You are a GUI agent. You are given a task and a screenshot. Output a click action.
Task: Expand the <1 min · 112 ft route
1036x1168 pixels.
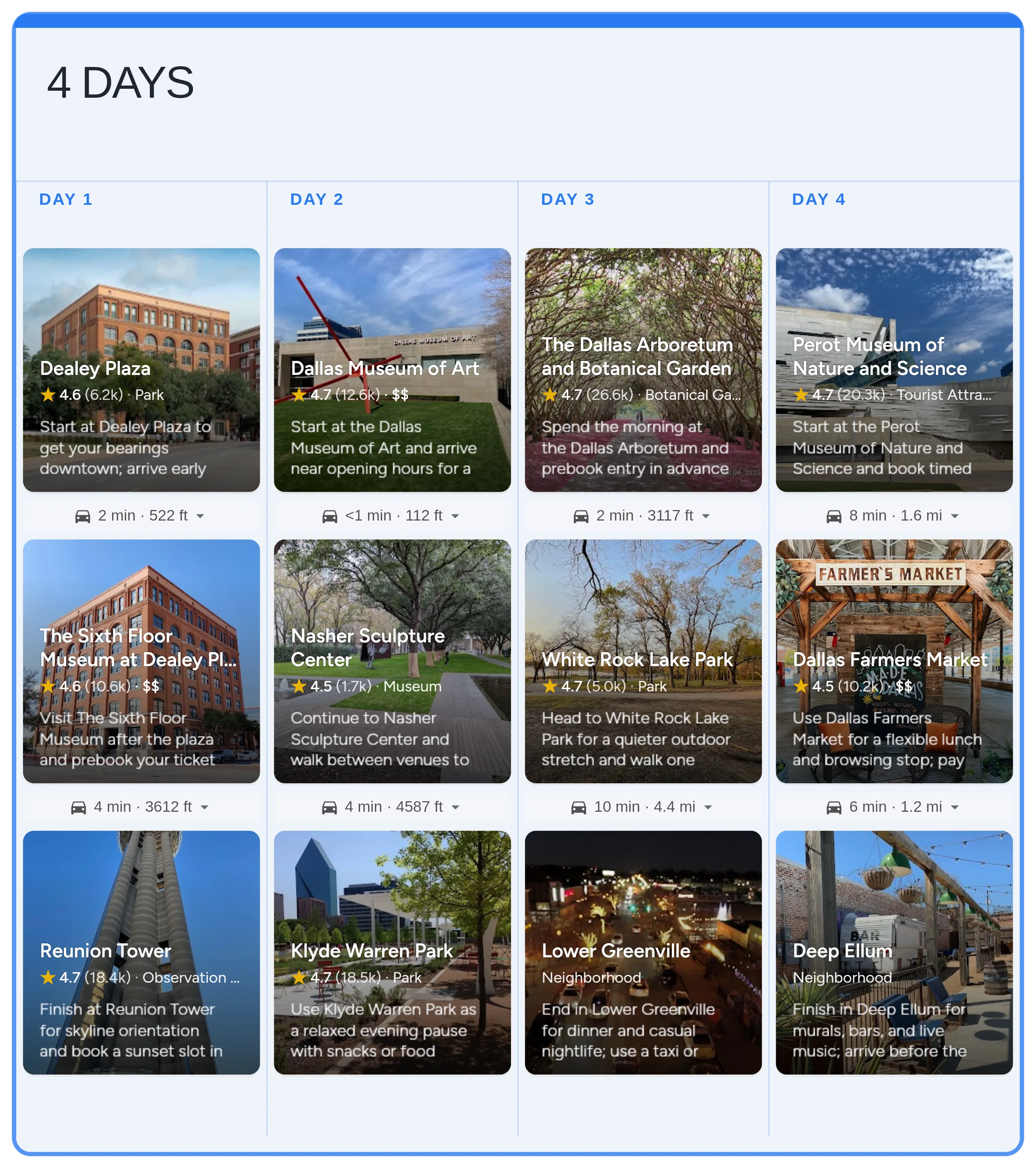point(455,516)
